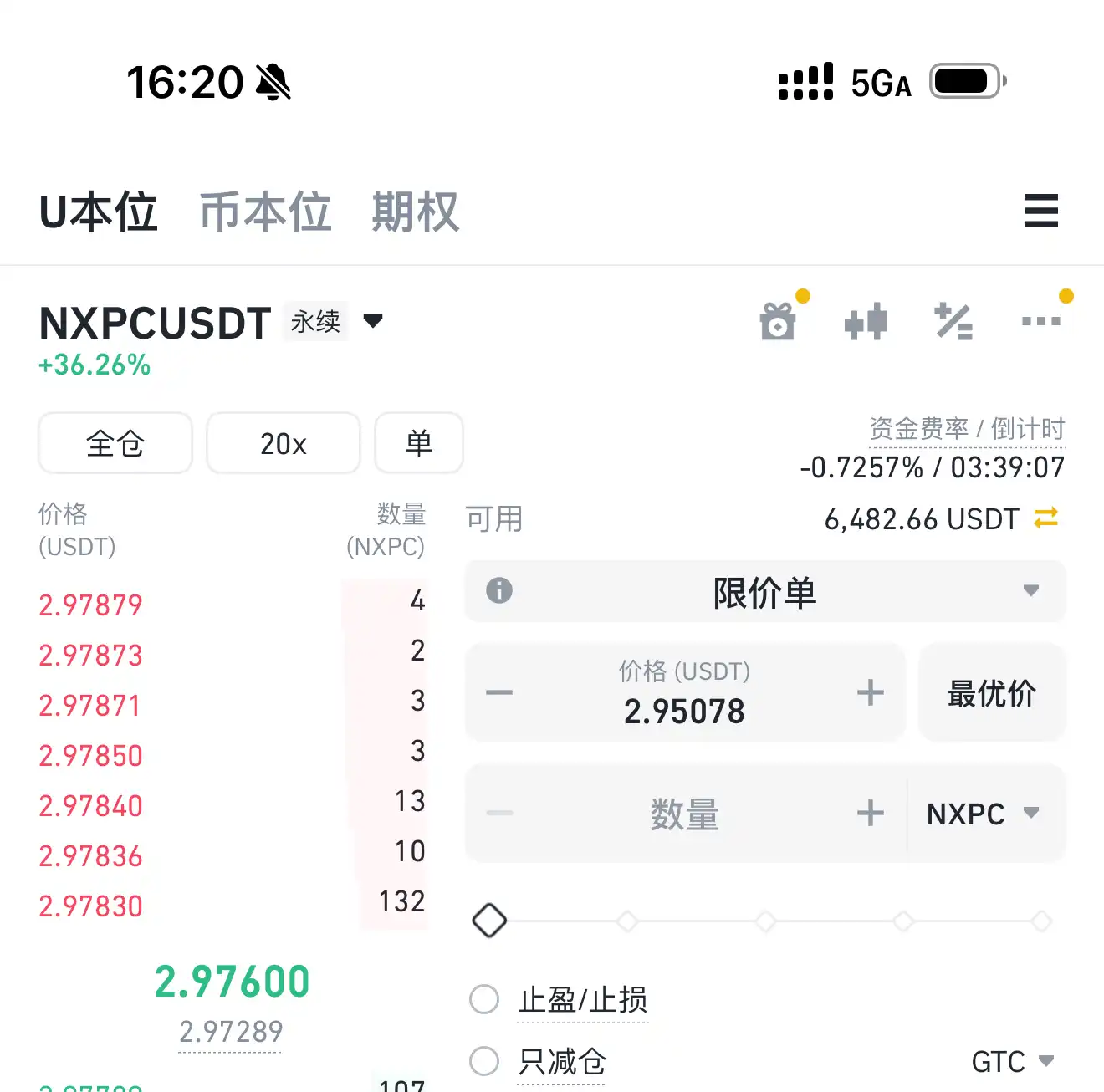Tap the transfer arrows beside available USDT
Screen dimensions: 1104x1092
1046,518
